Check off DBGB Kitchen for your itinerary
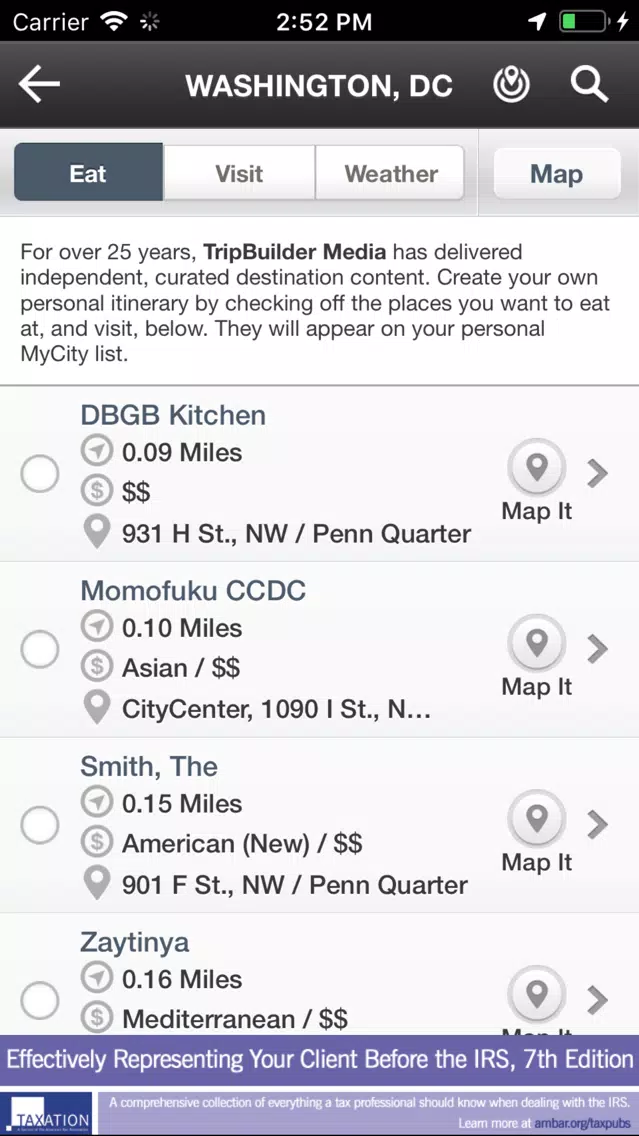This screenshot has width=639, height=1136. 40,474
